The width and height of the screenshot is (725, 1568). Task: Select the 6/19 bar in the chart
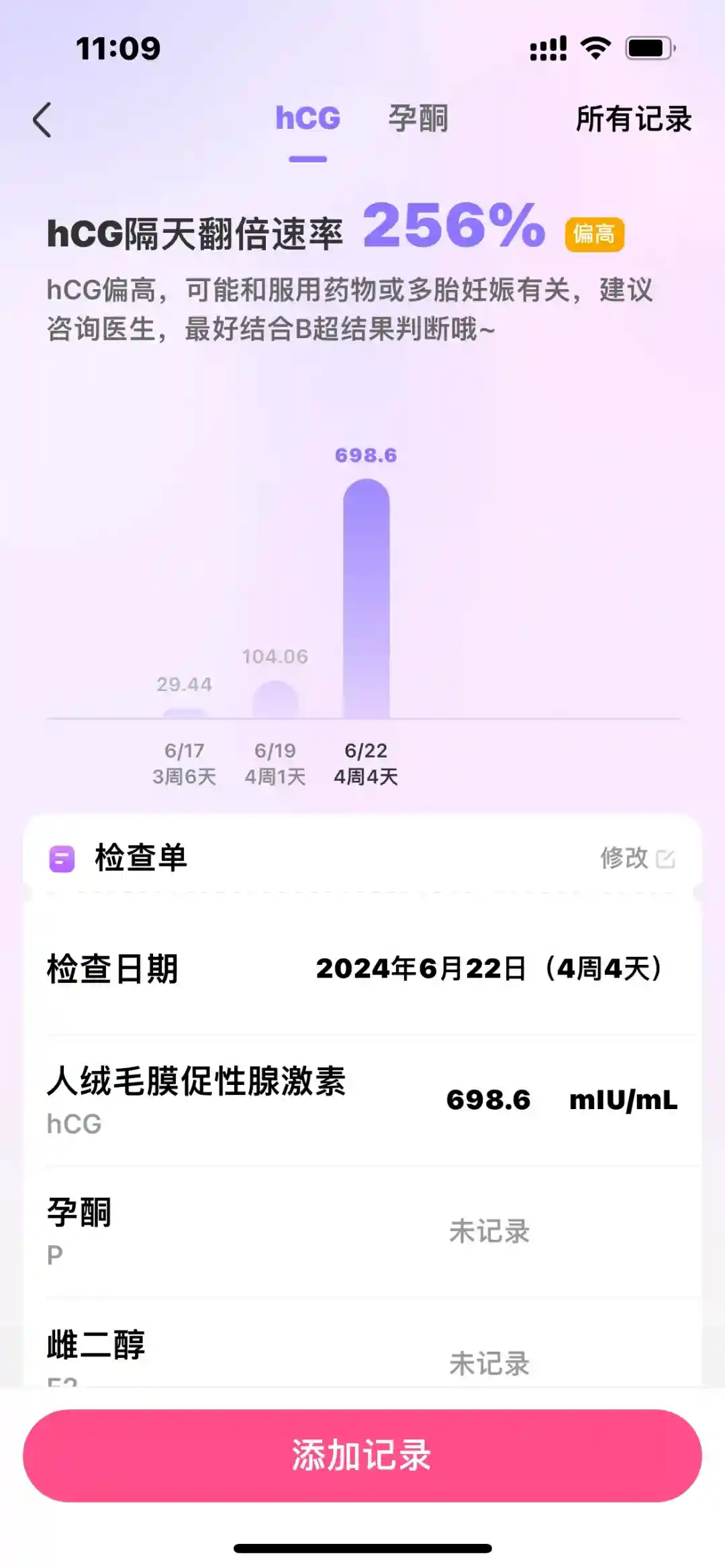point(275,700)
